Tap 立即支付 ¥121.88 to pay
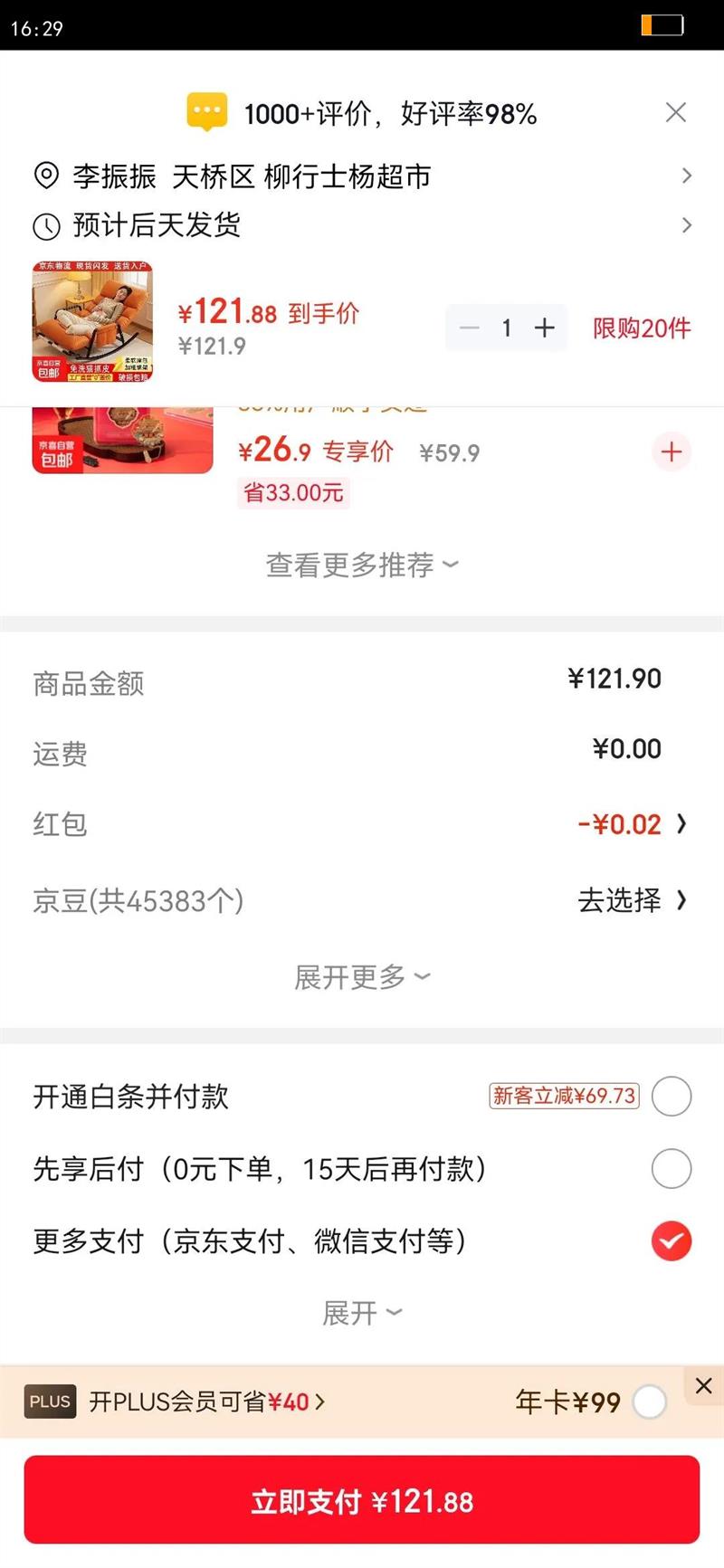724x1568 pixels. pyautogui.click(x=362, y=1501)
